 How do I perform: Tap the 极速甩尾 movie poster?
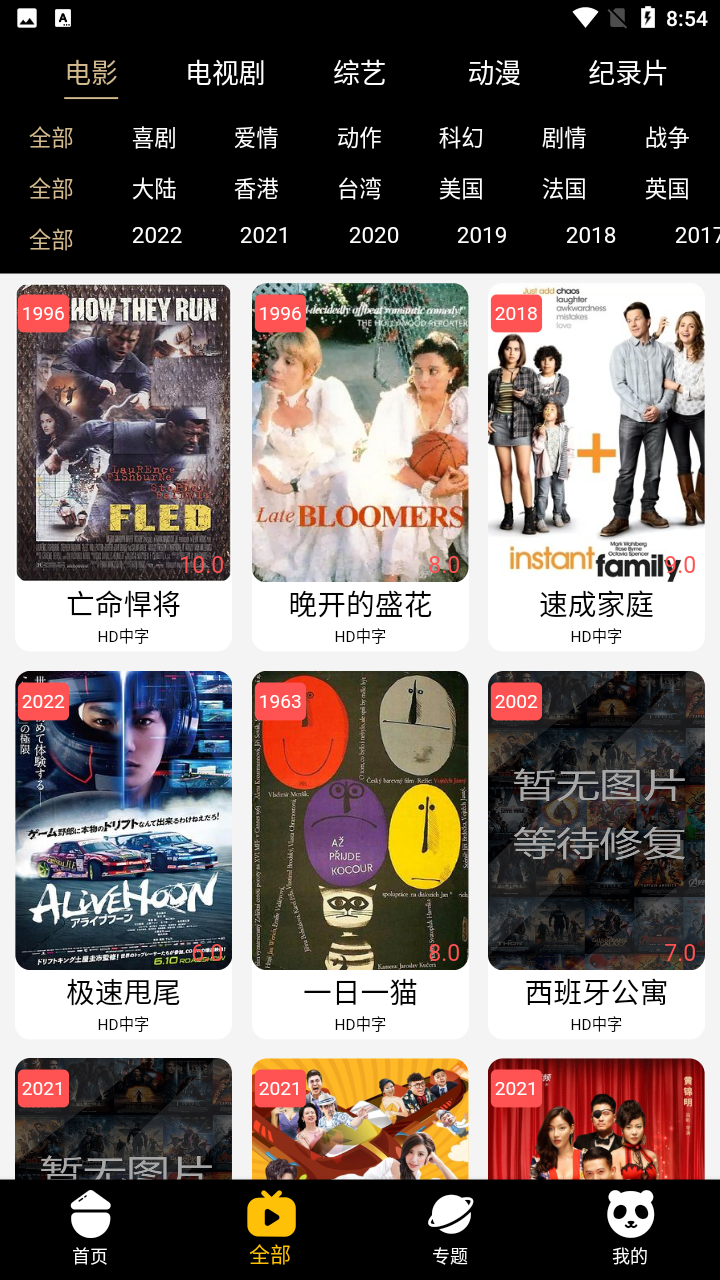(124, 820)
